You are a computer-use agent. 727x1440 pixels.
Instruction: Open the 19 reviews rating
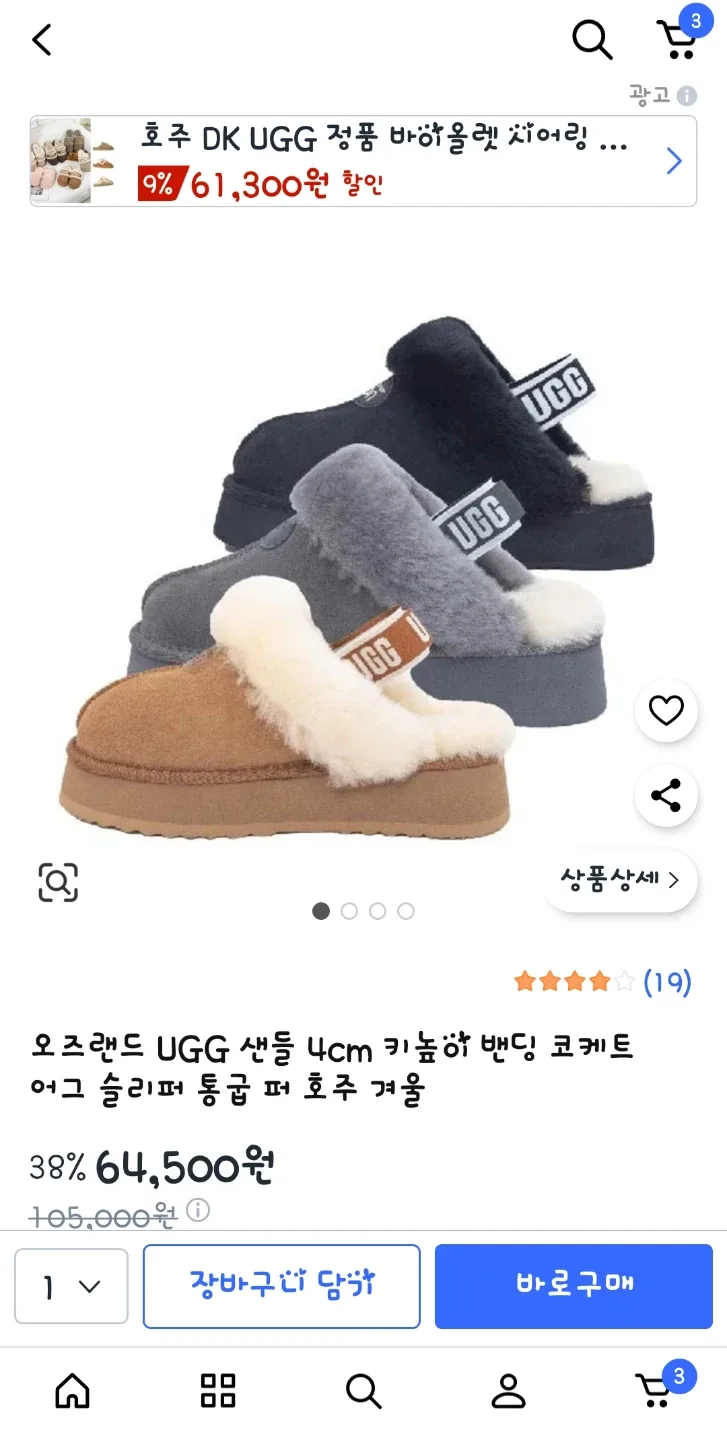click(x=602, y=982)
